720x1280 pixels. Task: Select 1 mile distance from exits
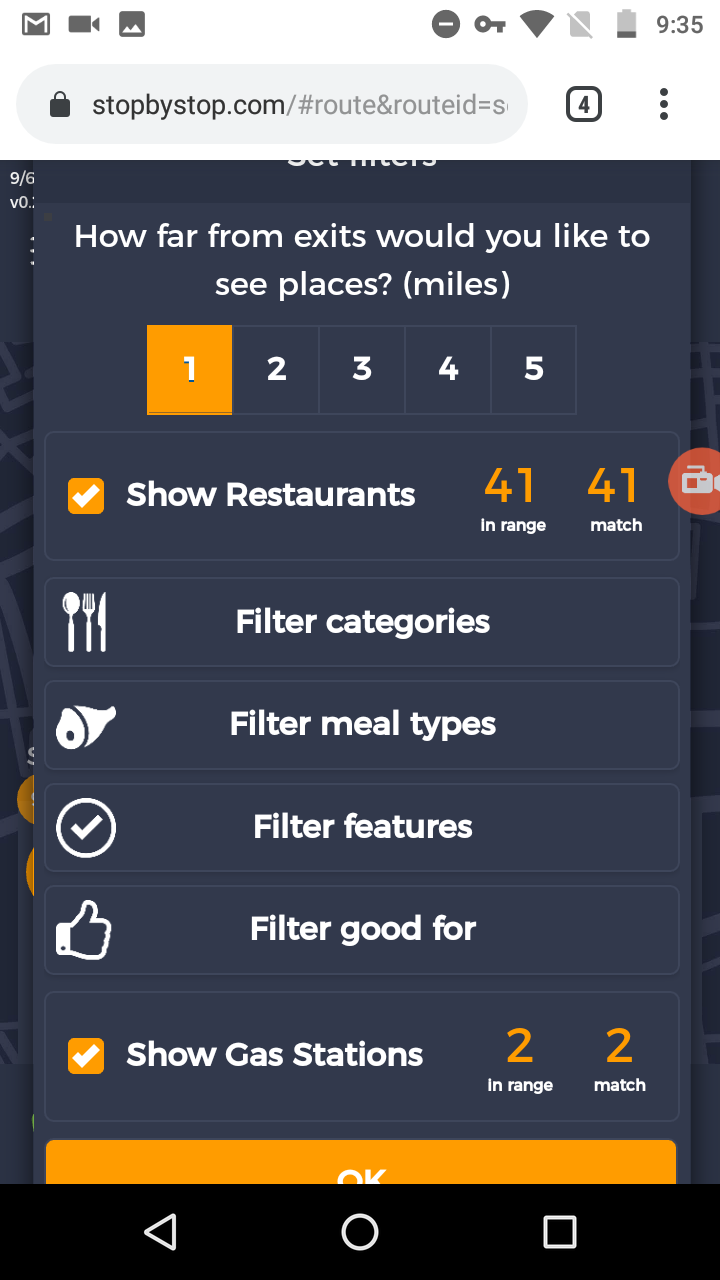click(x=190, y=369)
